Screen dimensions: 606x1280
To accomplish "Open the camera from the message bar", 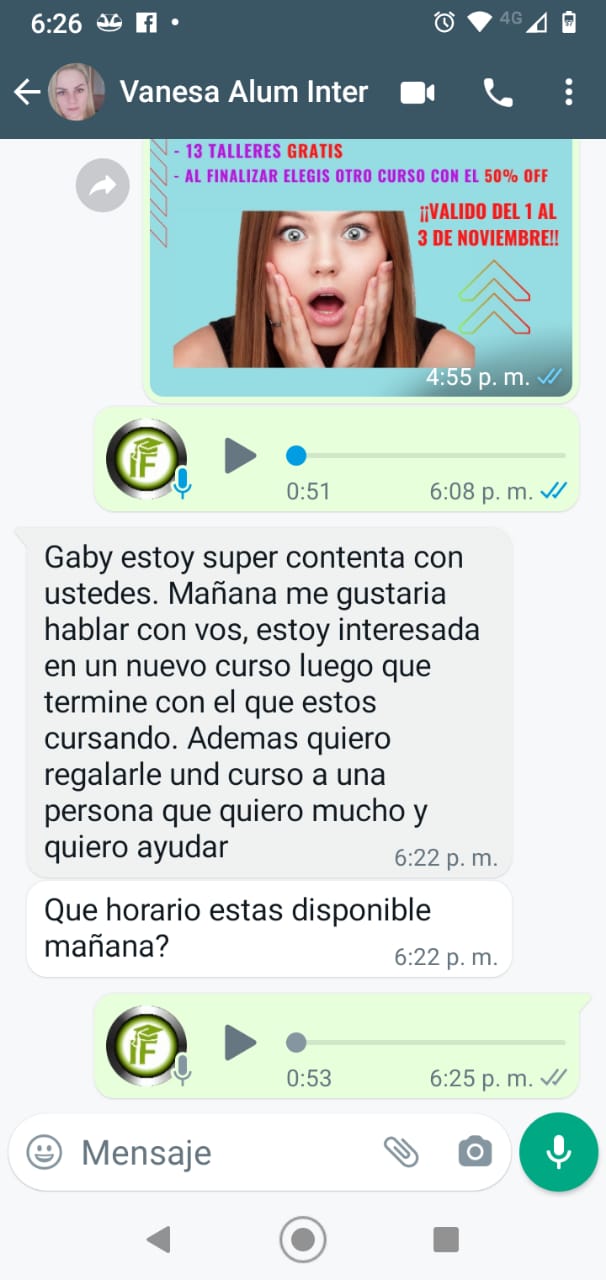I will pyautogui.click(x=474, y=1152).
